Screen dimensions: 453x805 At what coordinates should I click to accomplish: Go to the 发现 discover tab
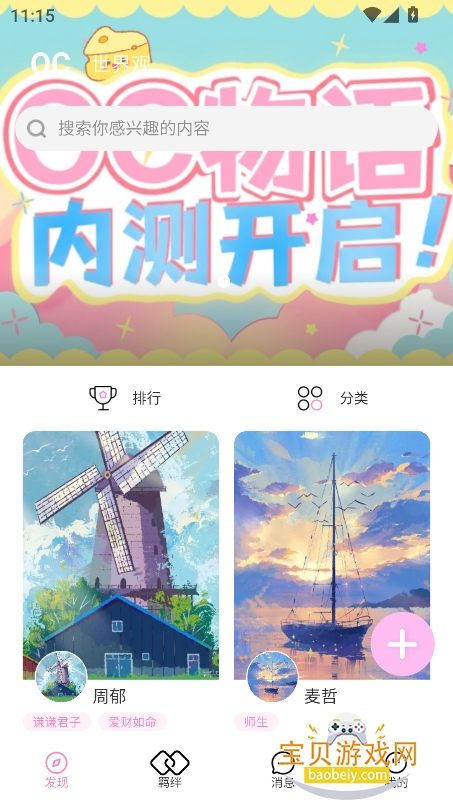56,769
